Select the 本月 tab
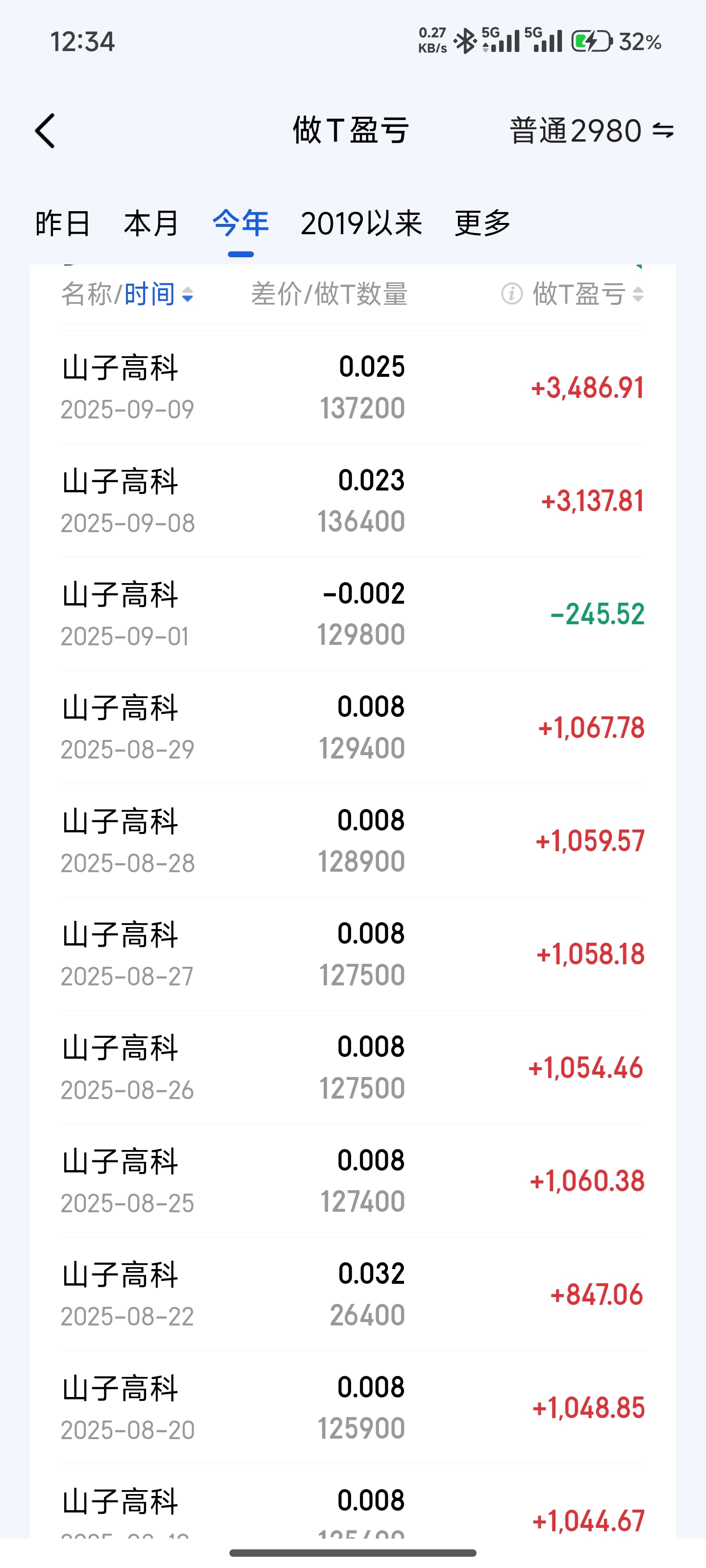706x1568 pixels. coord(151,223)
